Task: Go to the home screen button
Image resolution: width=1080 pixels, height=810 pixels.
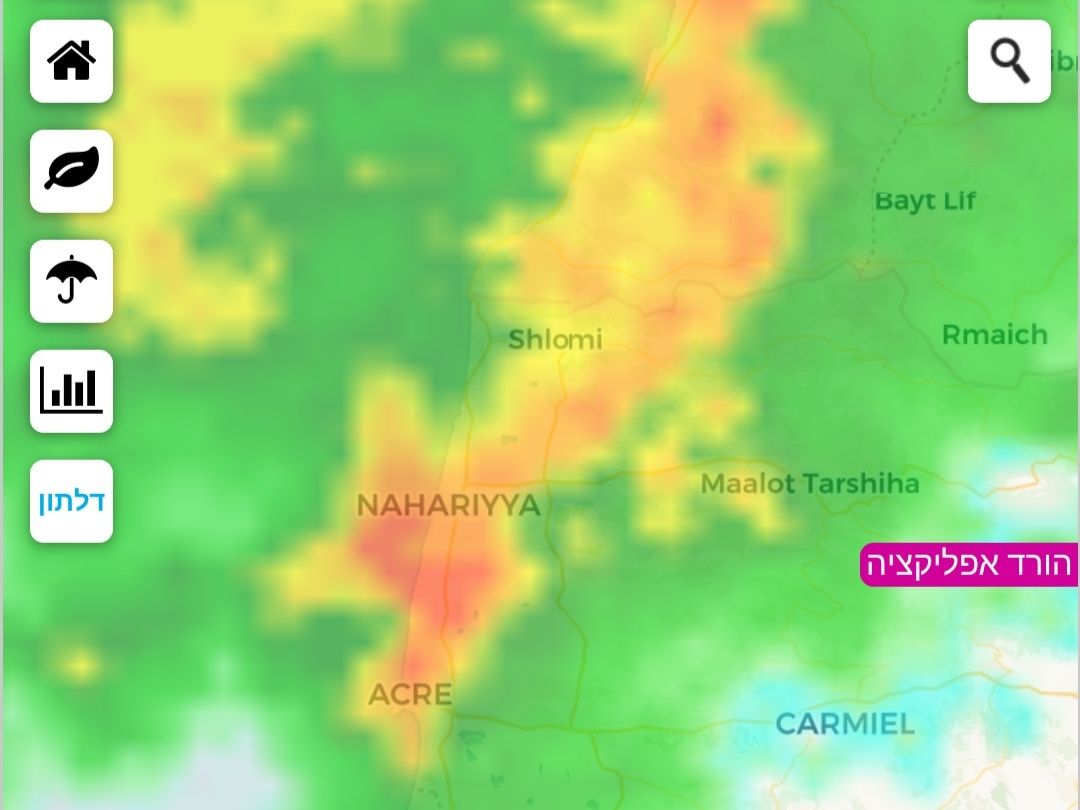Action: pos(71,61)
